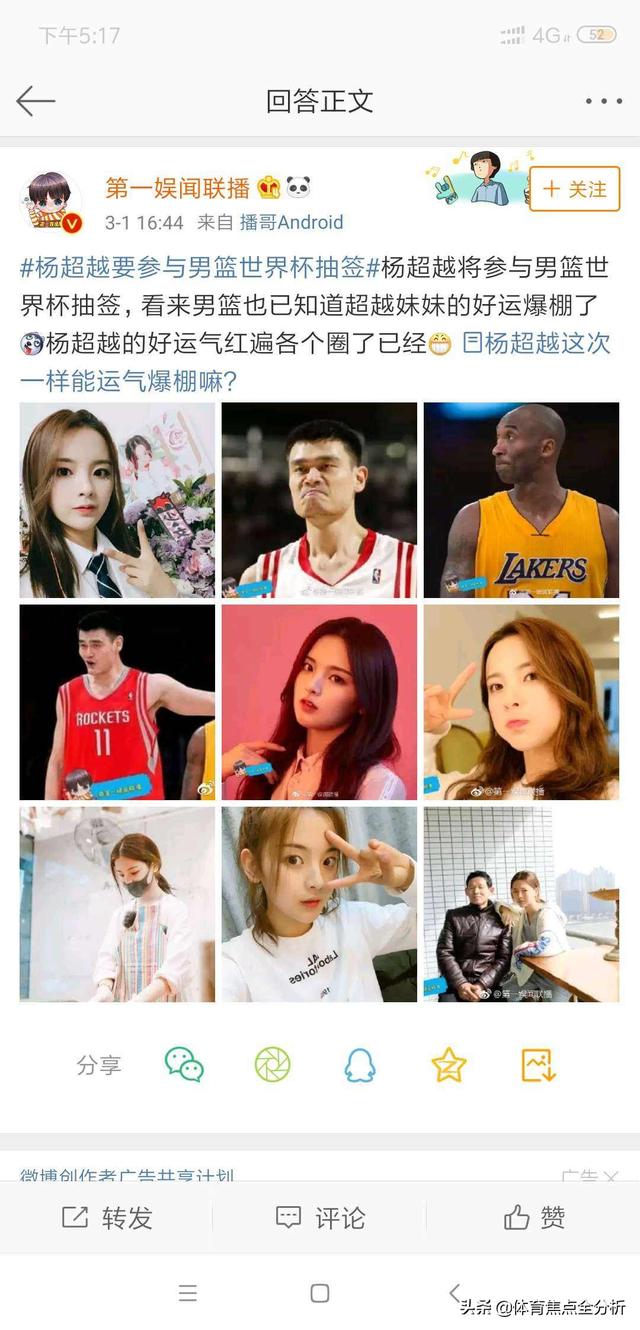640x1330 pixels.
Task: View the Lakers jersey photo
Action: [521, 500]
